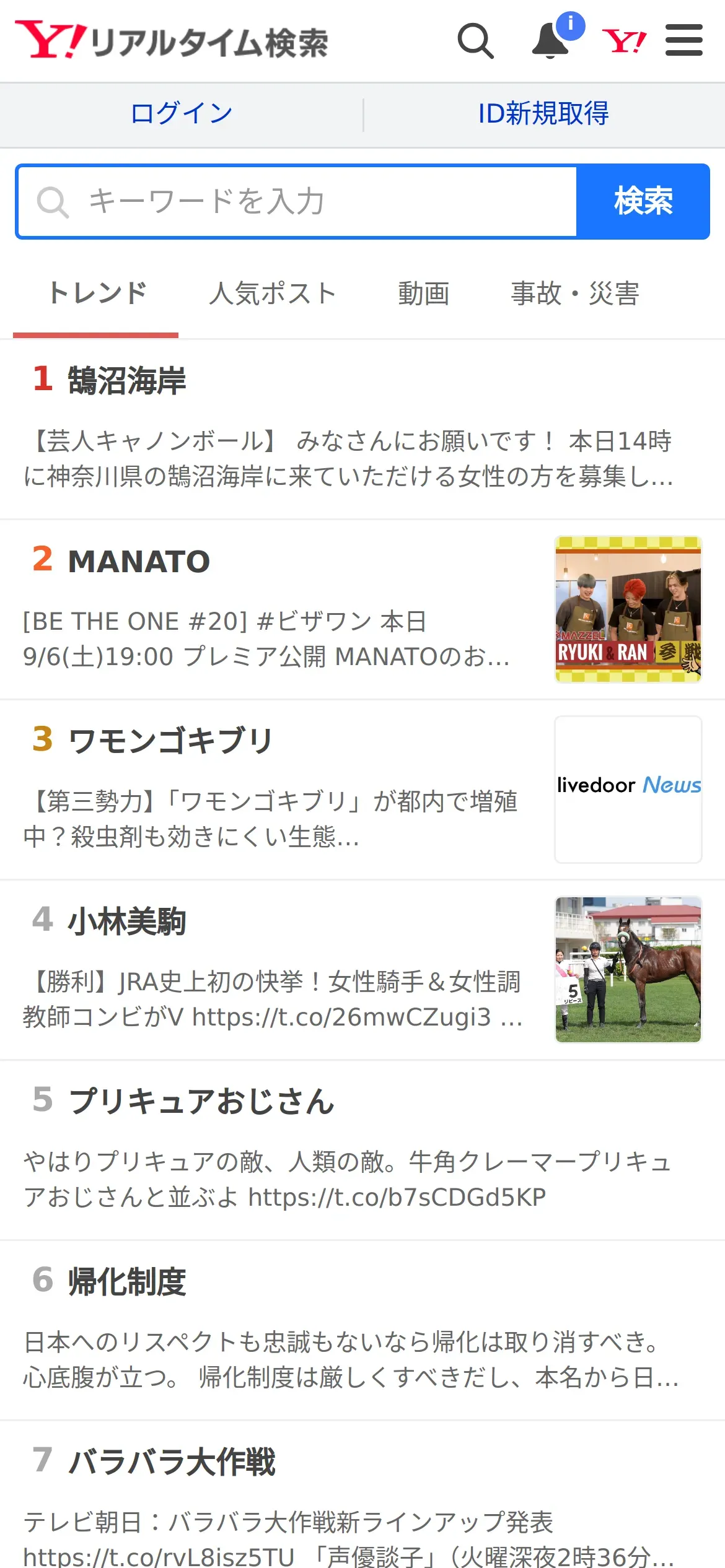
Task: Select the トレンド tab
Action: (x=97, y=294)
